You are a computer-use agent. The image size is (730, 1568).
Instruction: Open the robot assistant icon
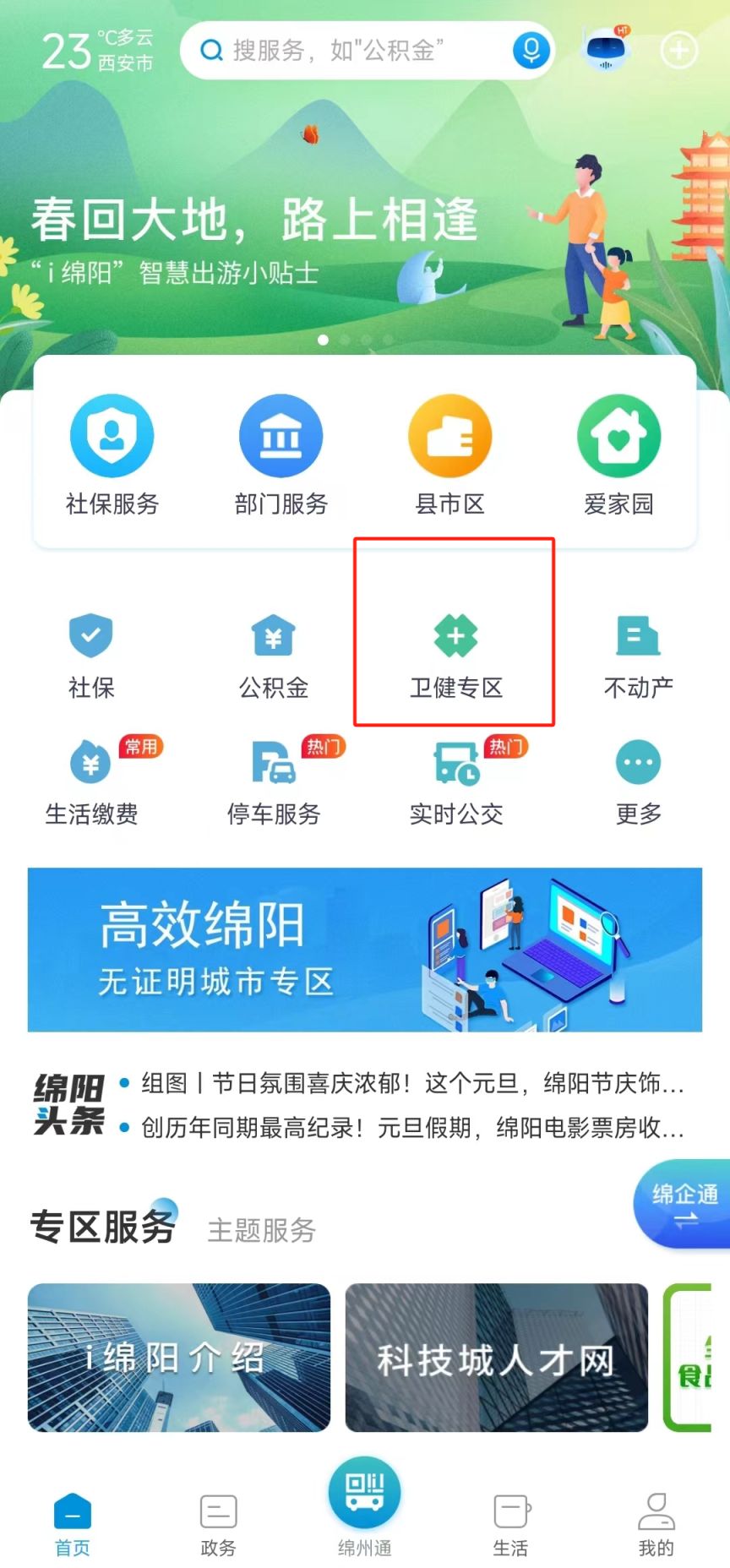click(x=606, y=50)
